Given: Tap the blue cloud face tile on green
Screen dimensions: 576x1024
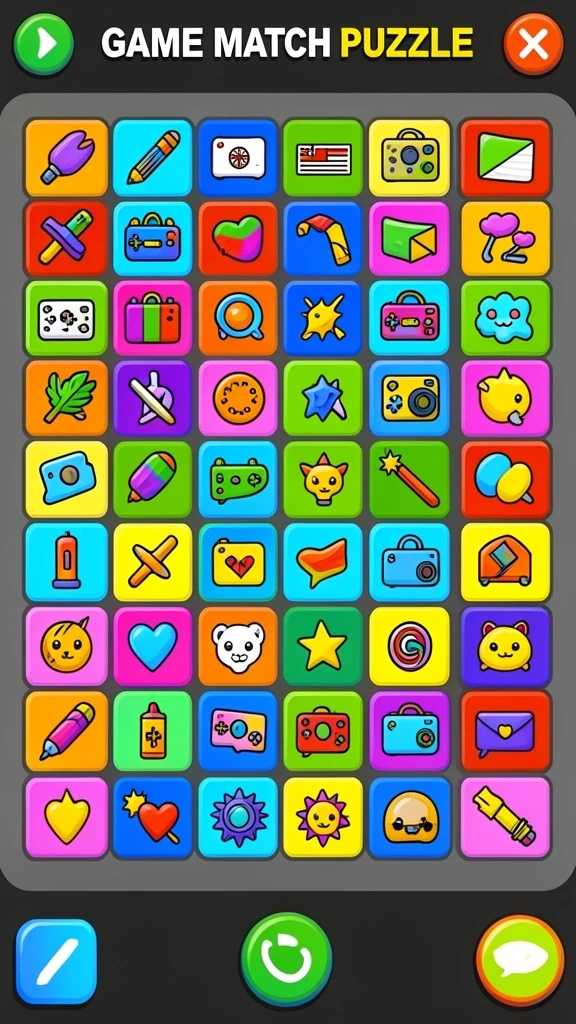Looking at the screenshot, I should tap(506, 318).
